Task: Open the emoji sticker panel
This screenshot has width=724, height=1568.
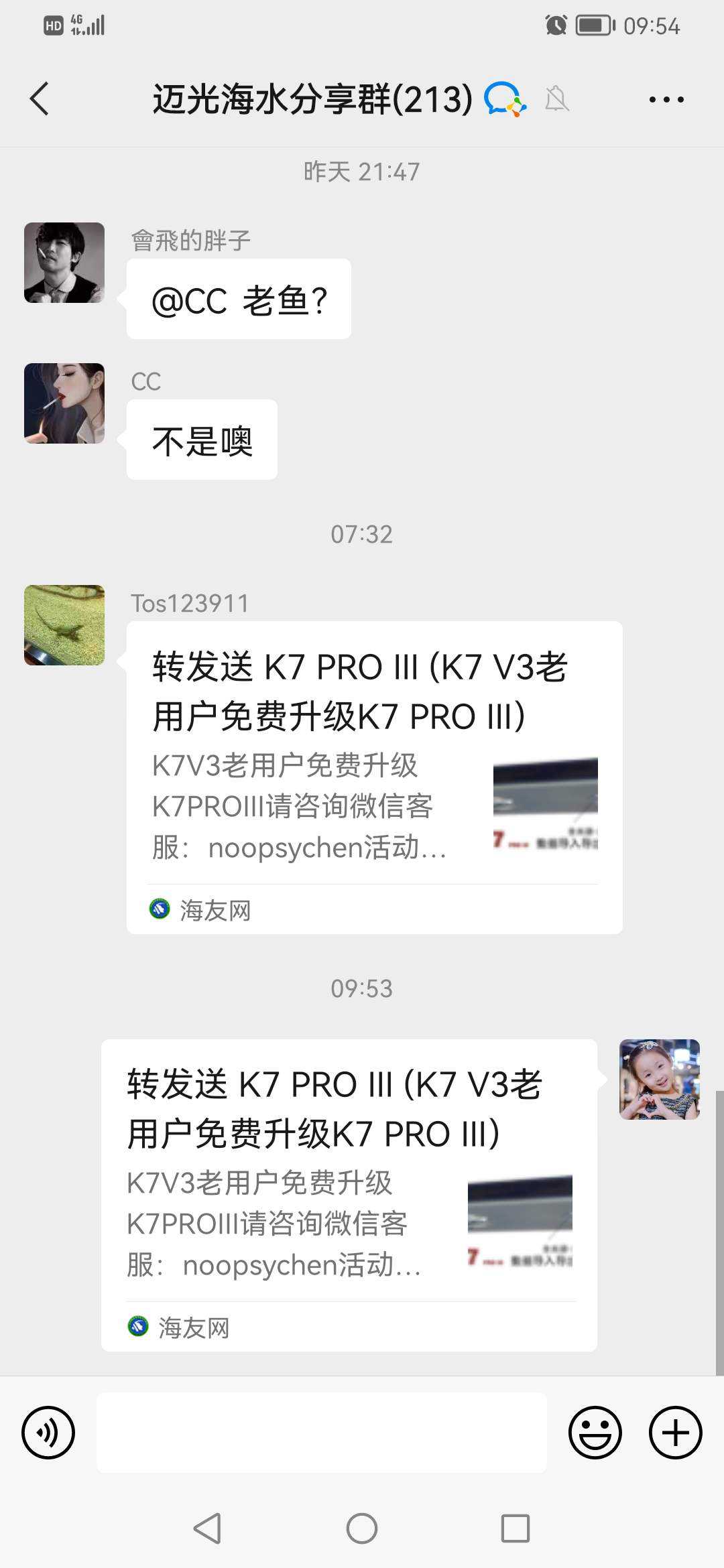Action: pos(595,1433)
